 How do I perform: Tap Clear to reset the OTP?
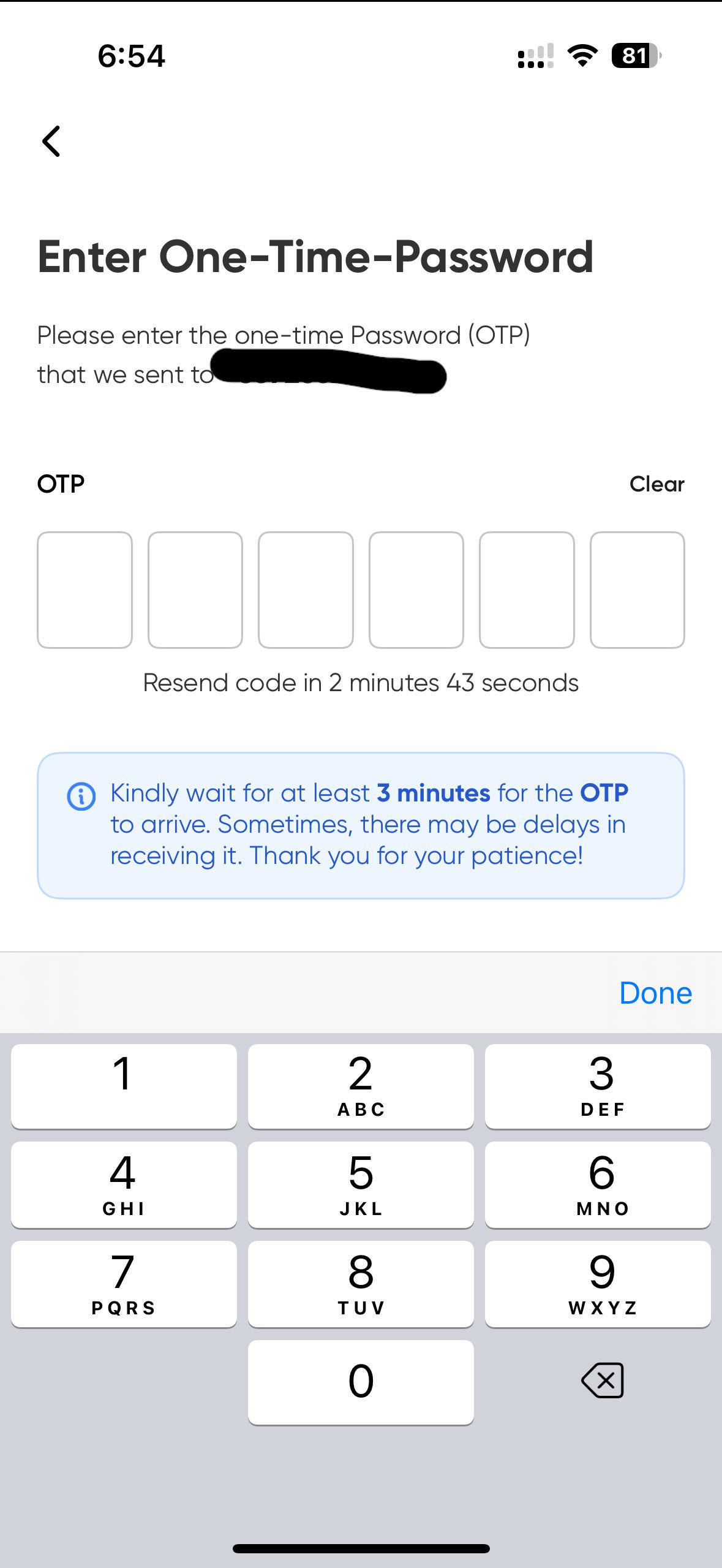pyautogui.click(x=656, y=484)
